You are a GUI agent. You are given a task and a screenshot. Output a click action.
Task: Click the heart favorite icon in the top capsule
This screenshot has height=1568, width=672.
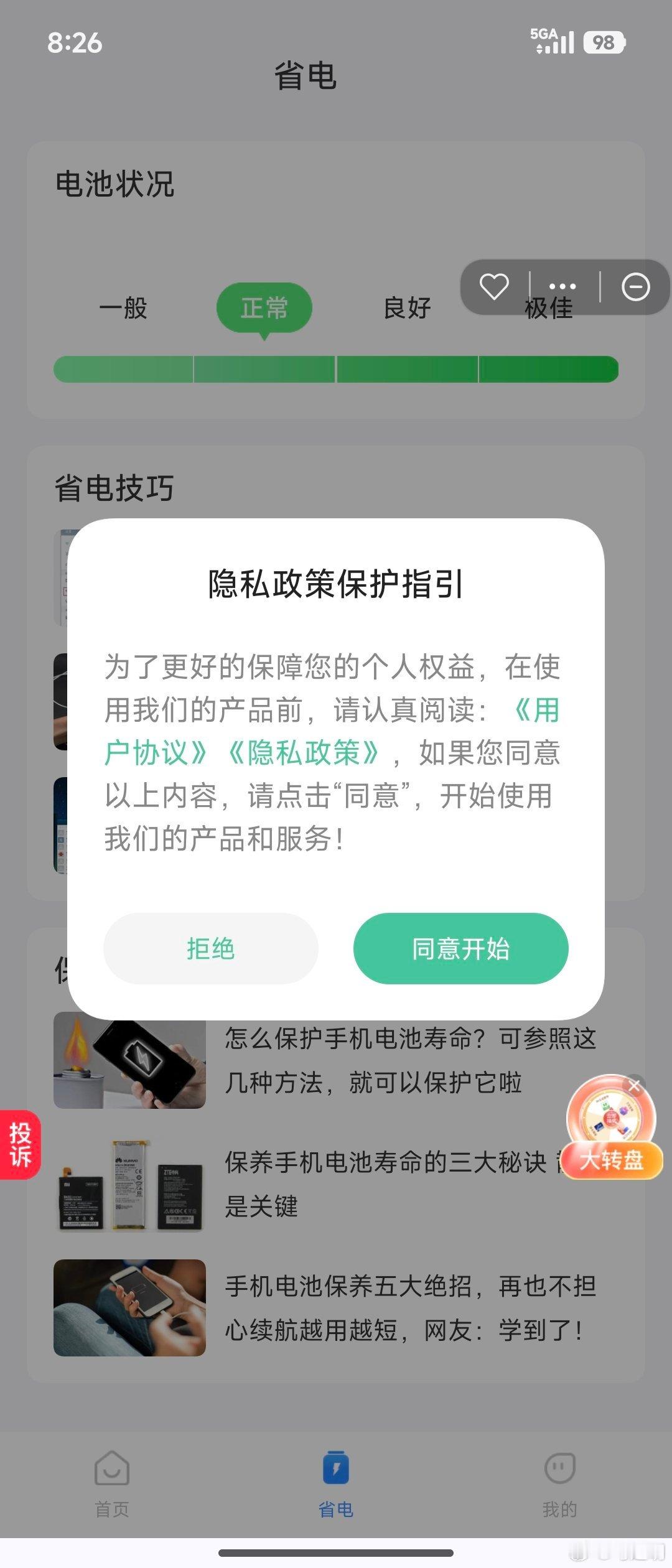(495, 287)
